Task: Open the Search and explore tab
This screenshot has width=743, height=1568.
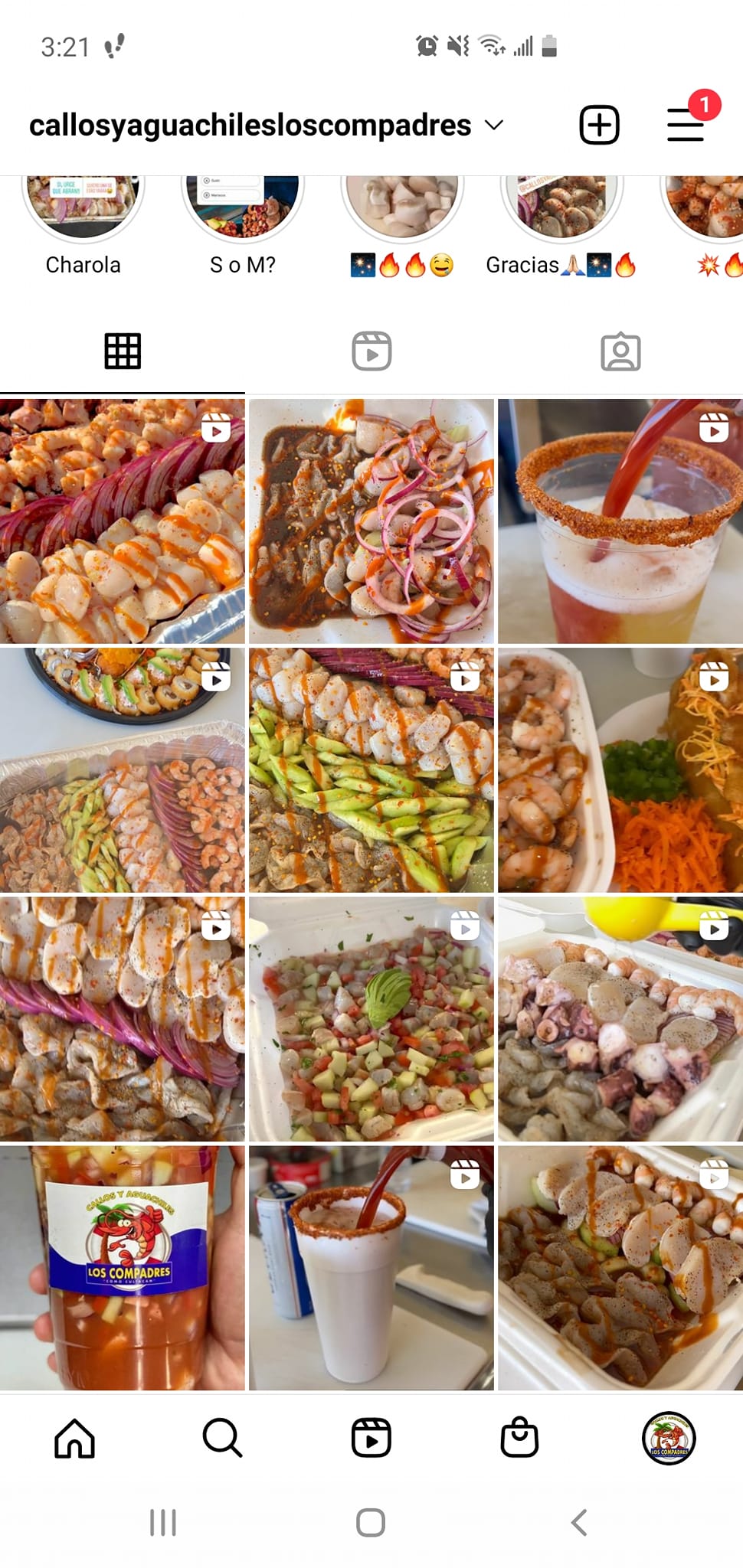Action: click(223, 1438)
